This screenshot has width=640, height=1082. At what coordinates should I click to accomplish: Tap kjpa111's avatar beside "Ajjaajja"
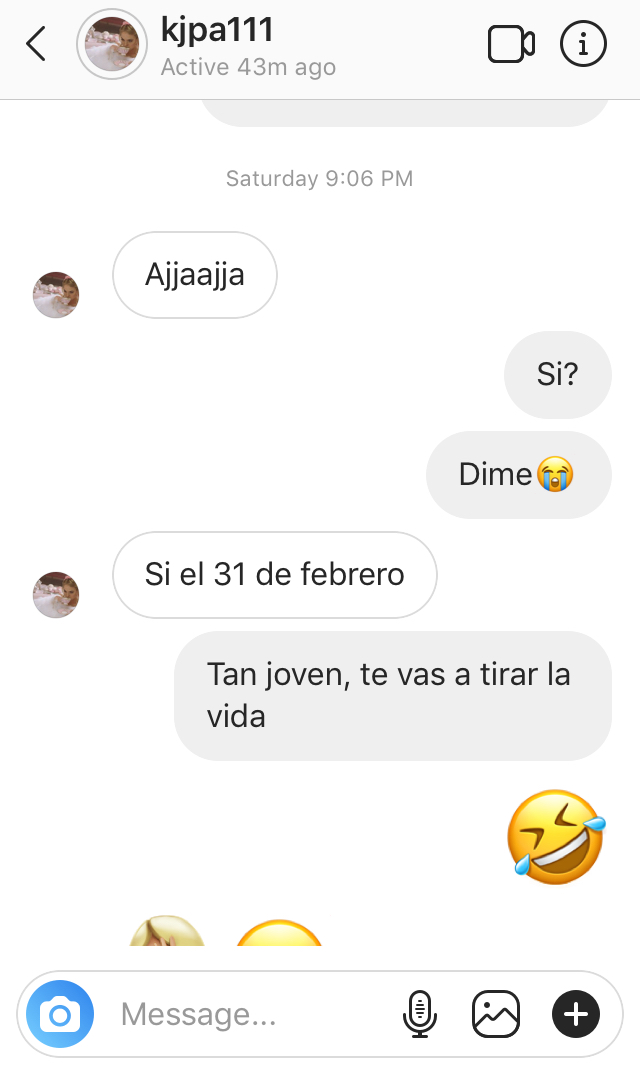coord(56,295)
